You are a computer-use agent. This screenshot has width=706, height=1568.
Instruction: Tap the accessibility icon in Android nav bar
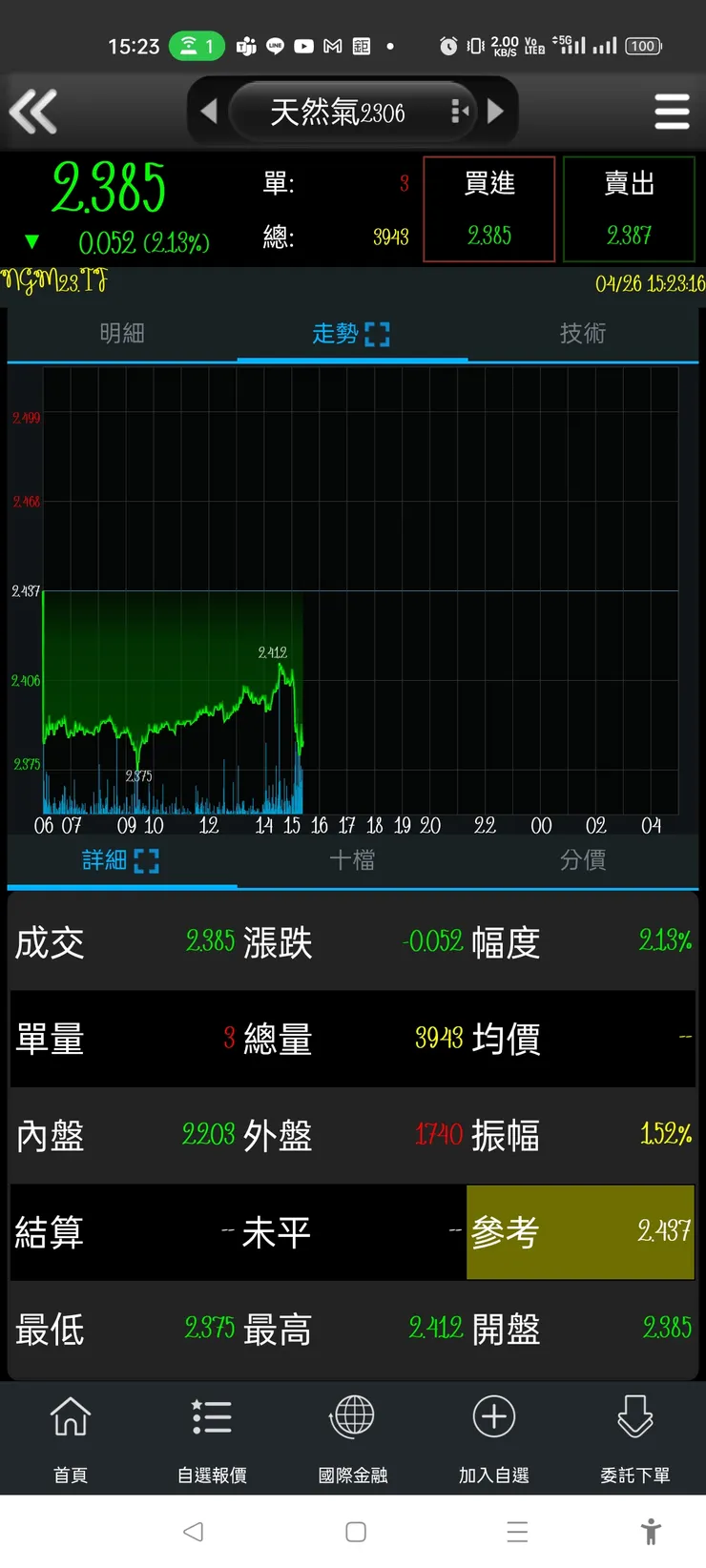click(652, 1531)
